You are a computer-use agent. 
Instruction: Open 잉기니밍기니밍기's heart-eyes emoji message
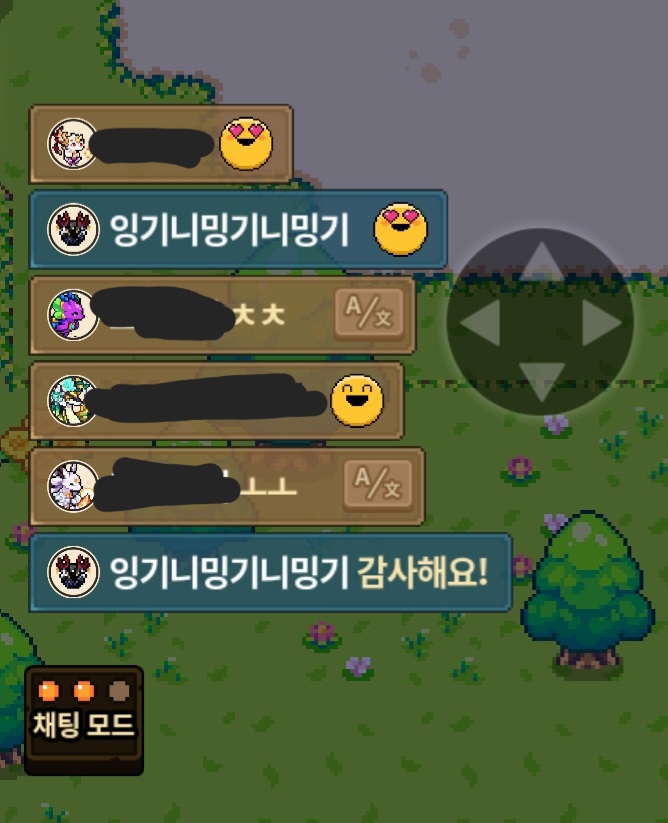point(238,229)
